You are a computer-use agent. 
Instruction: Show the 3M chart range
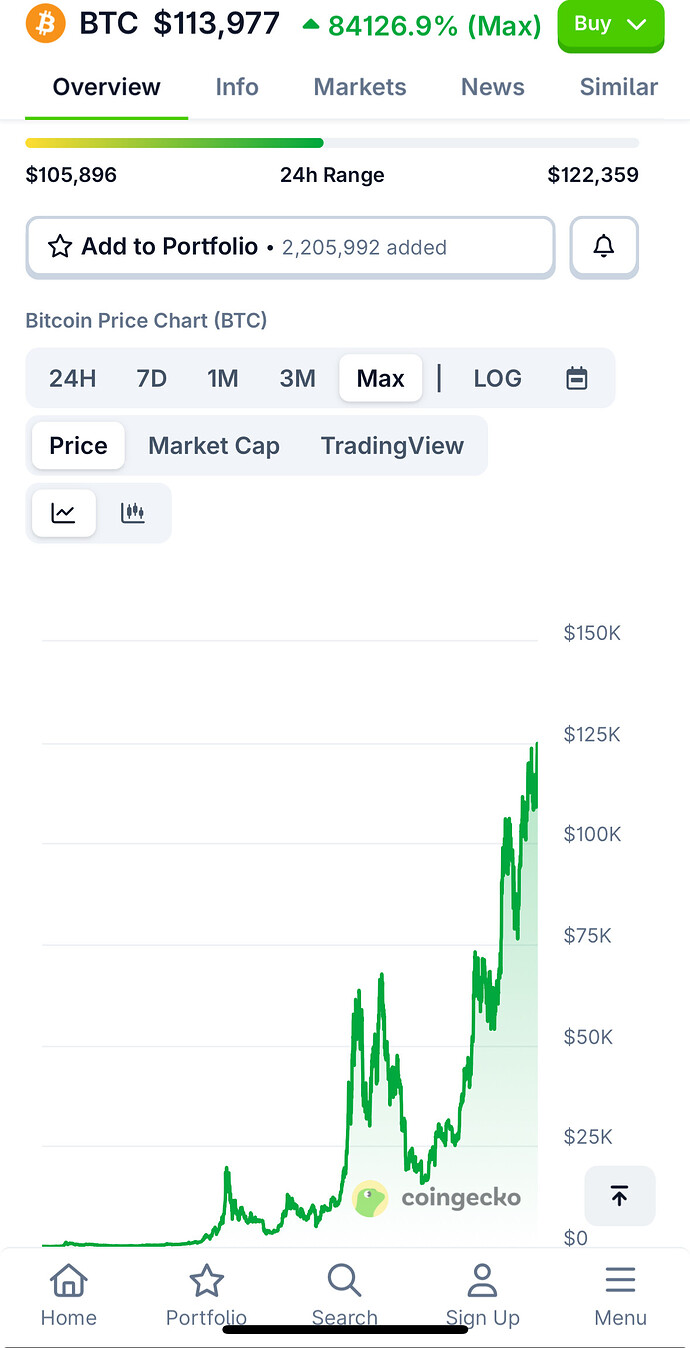298,378
